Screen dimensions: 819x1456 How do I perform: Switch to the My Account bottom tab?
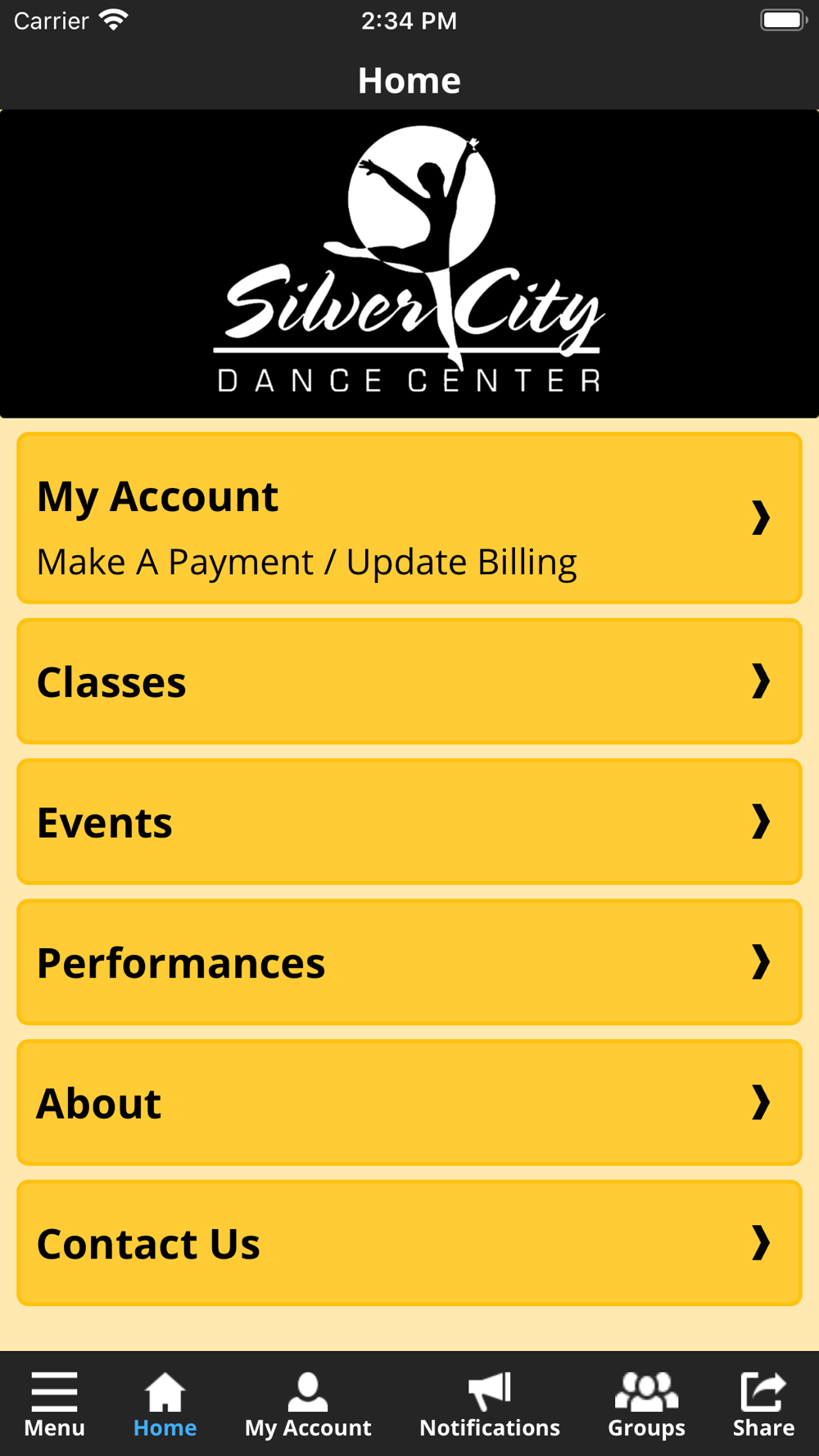(x=308, y=1405)
